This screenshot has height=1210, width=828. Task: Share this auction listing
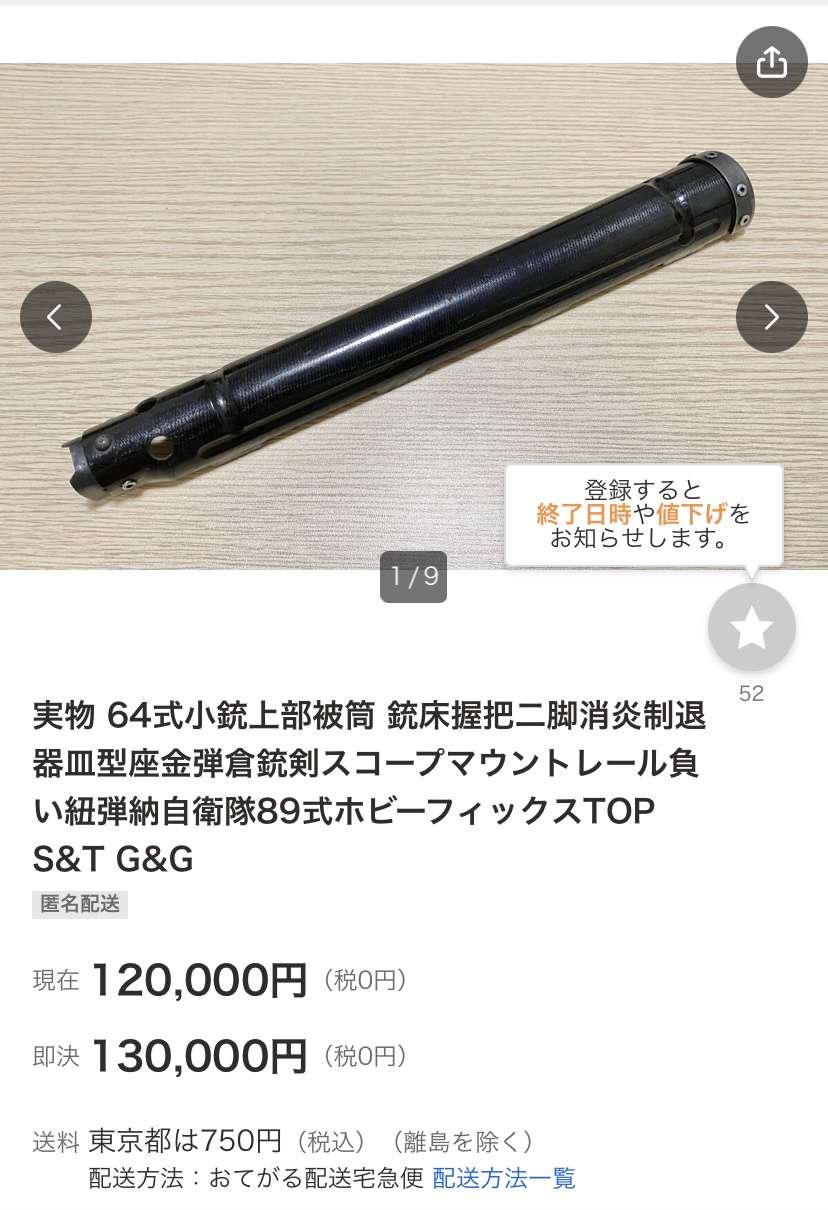tap(771, 63)
